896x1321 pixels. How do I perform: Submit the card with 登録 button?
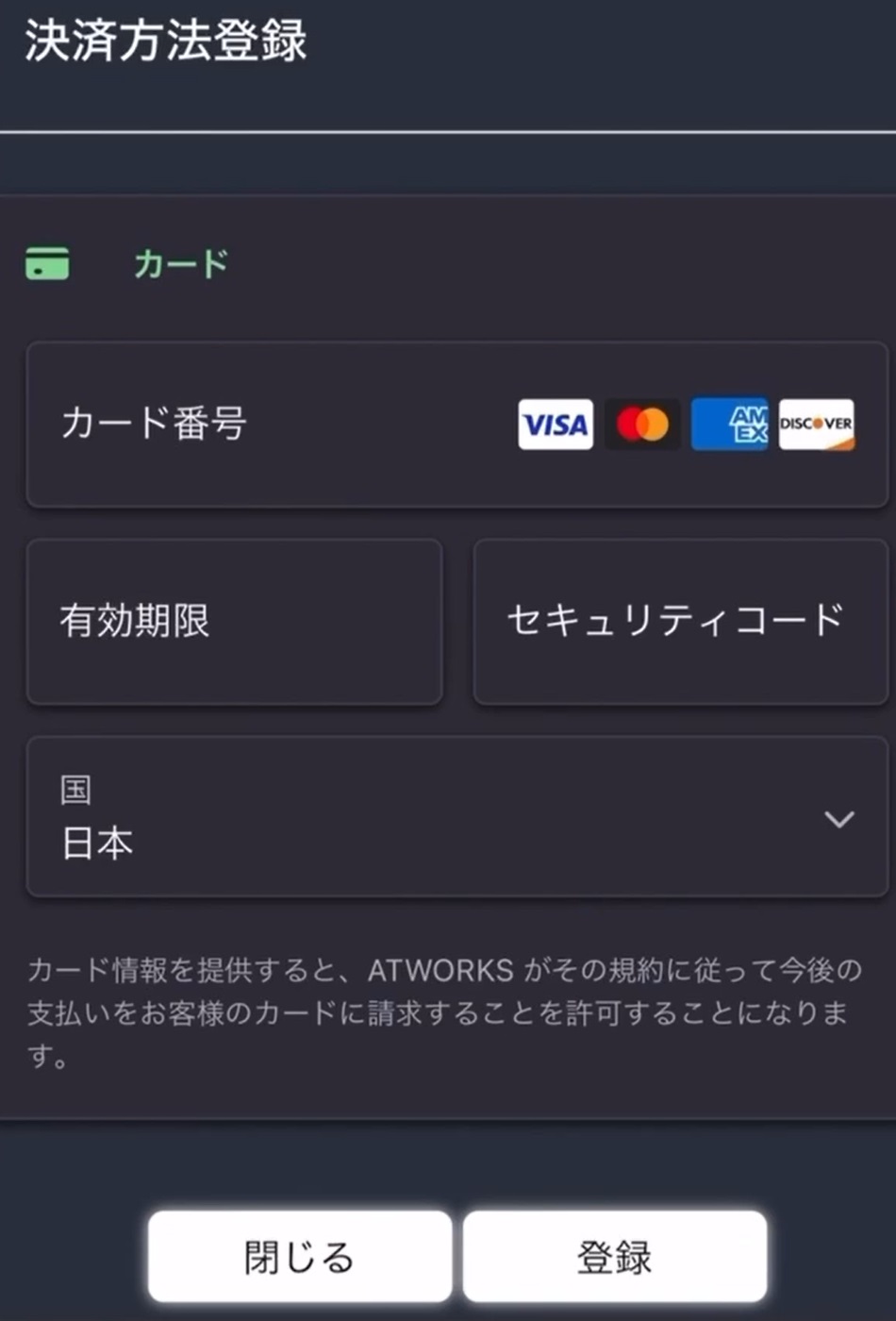tap(614, 1257)
